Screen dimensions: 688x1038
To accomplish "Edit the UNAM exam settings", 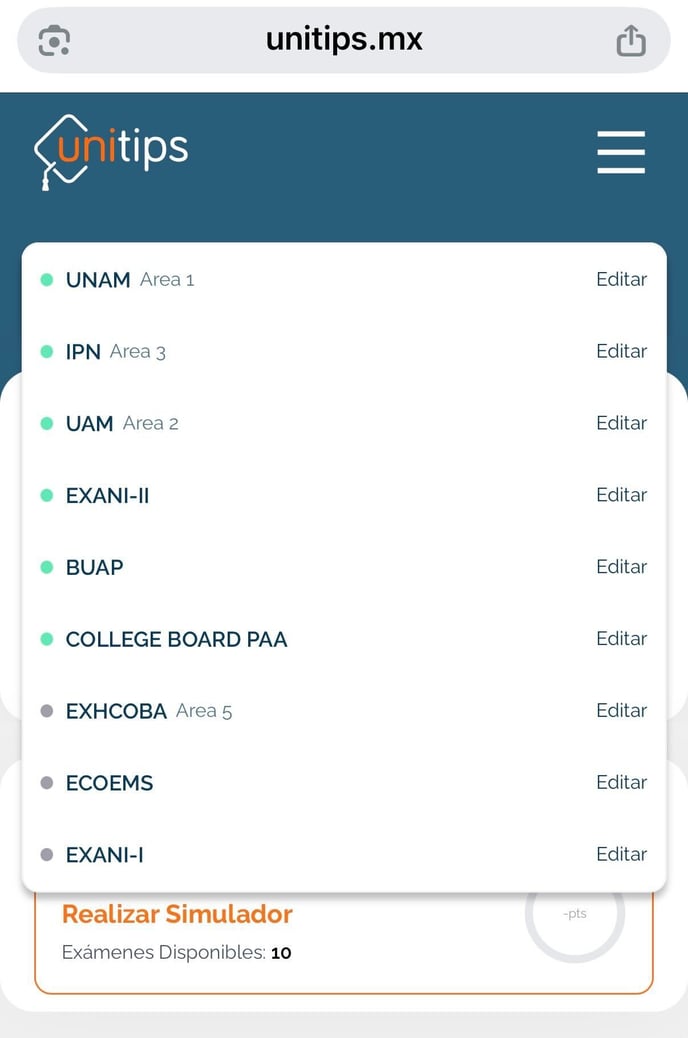I will (621, 280).
